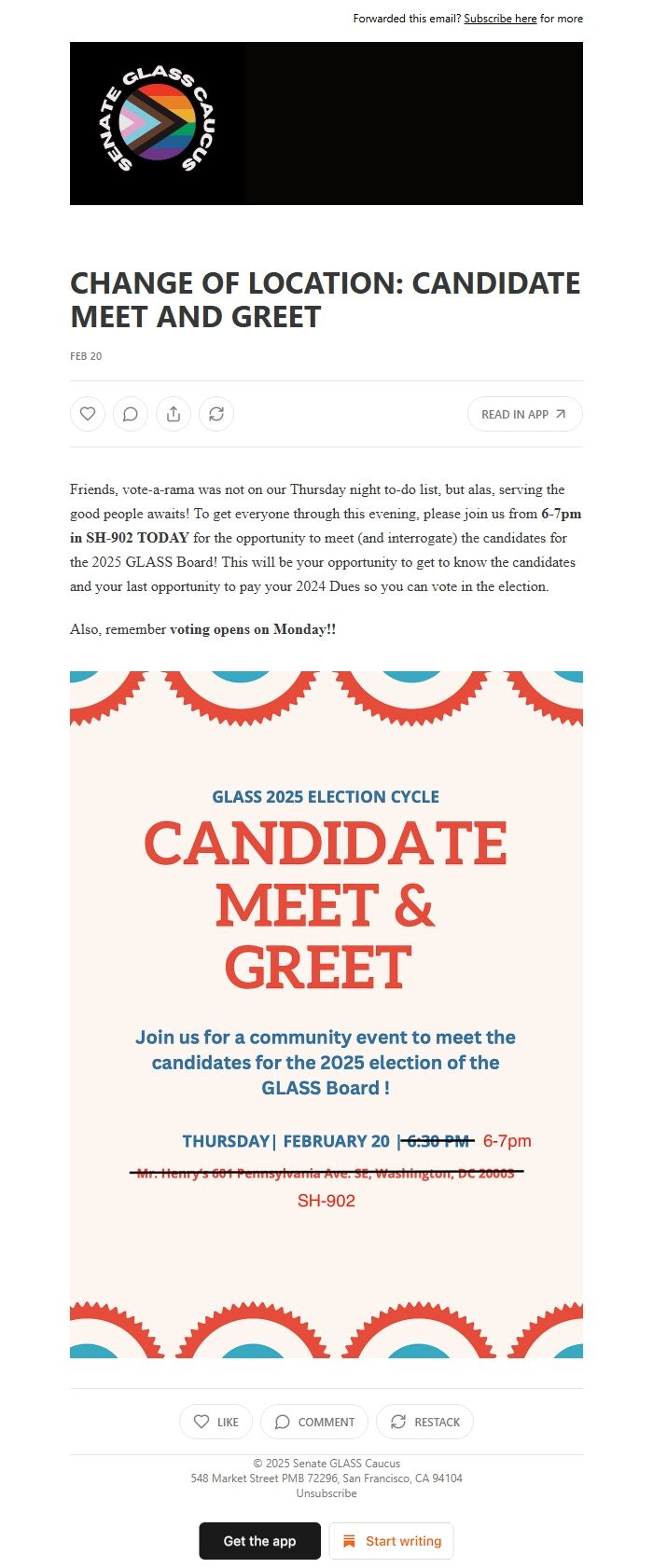The image size is (653, 1568).
Task: Open the Senate GLASS Caucus header banner
Action: tap(326, 123)
